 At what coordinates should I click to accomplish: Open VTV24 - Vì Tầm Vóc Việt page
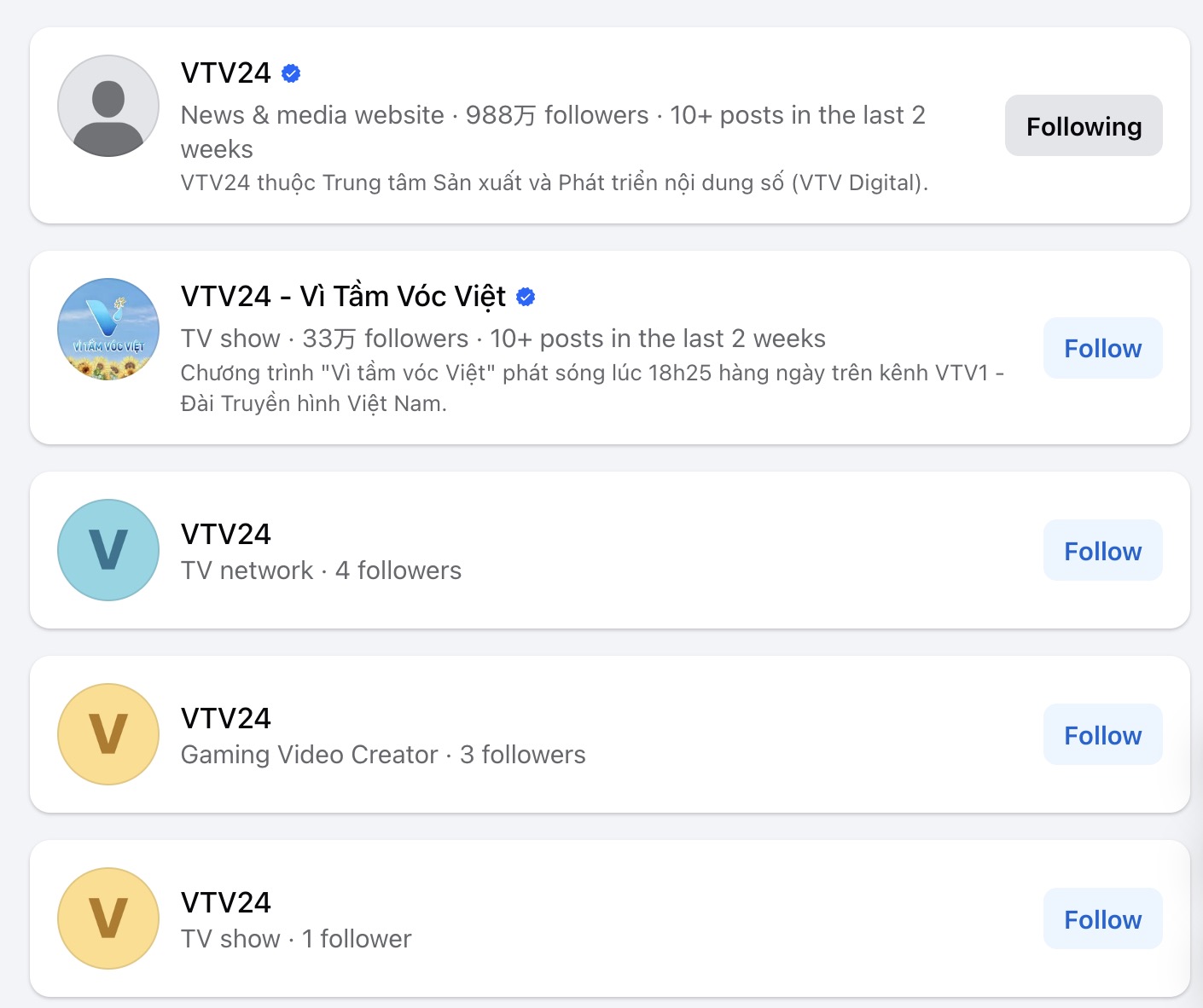(x=343, y=297)
